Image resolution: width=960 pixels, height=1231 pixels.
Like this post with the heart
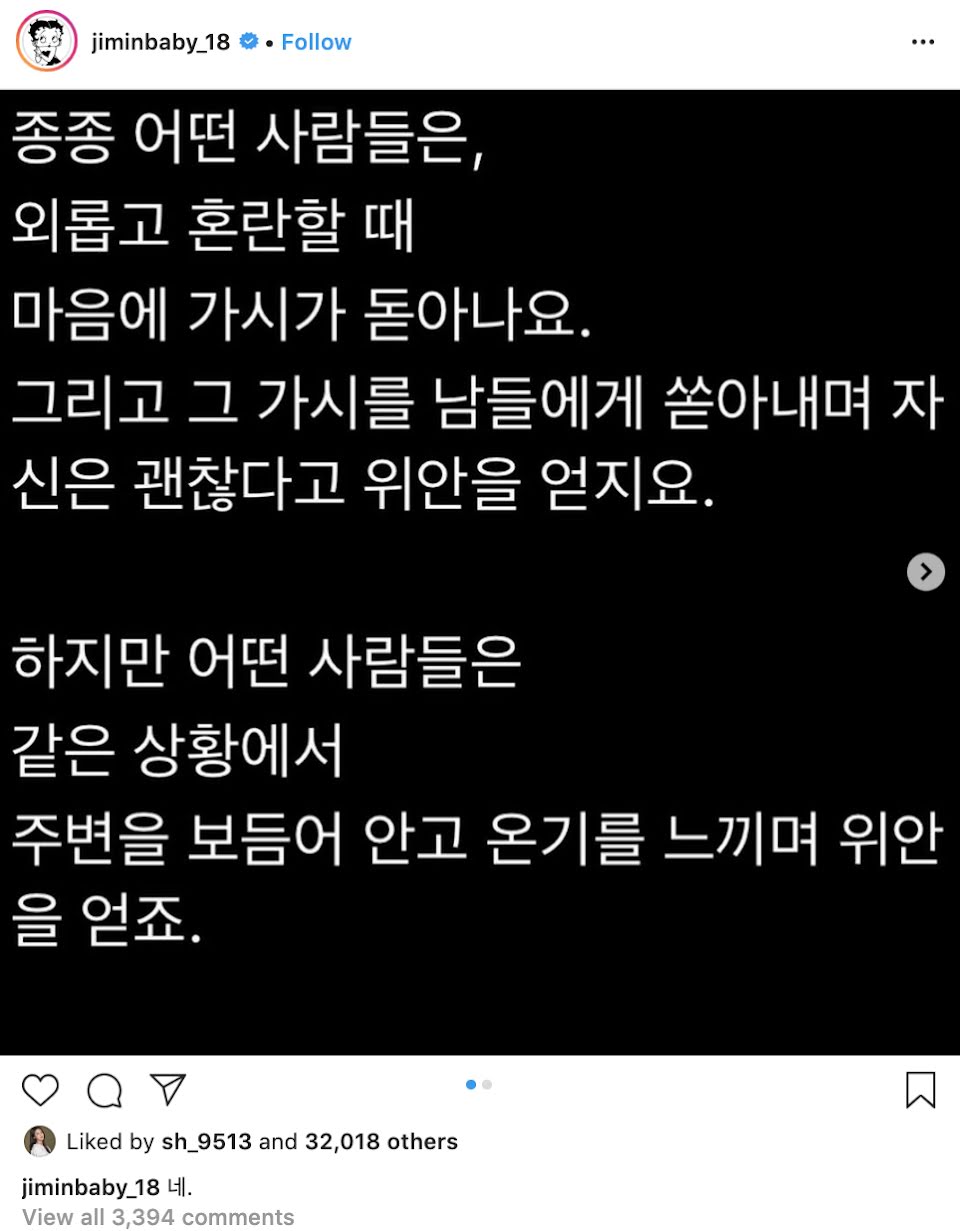point(40,1089)
